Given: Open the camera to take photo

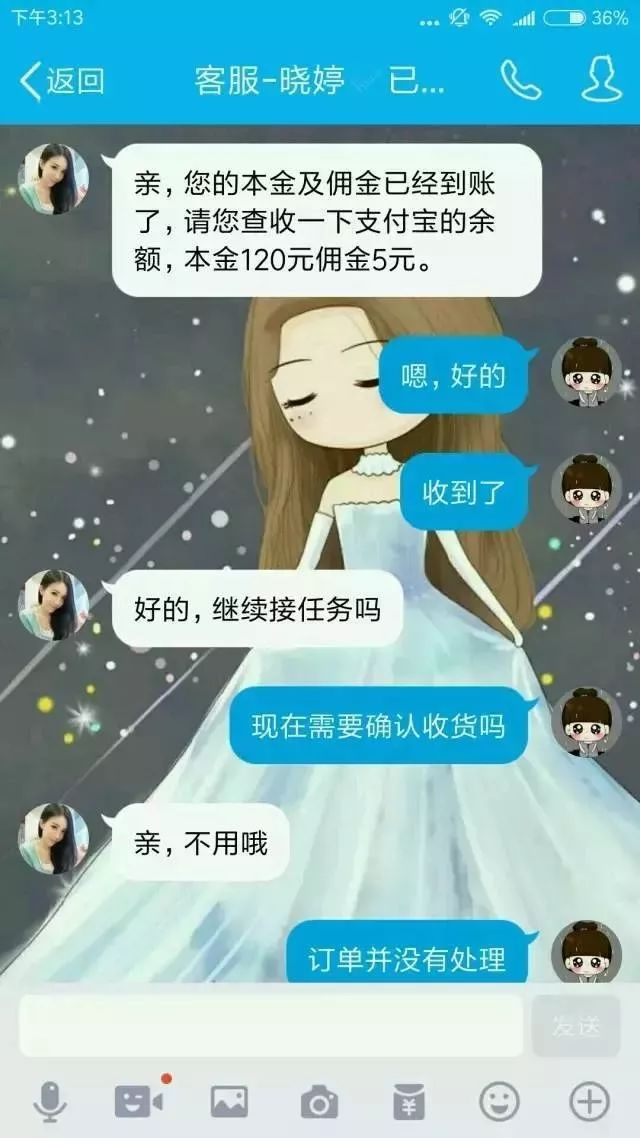Looking at the screenshot, I should [x=319, y=1102].
